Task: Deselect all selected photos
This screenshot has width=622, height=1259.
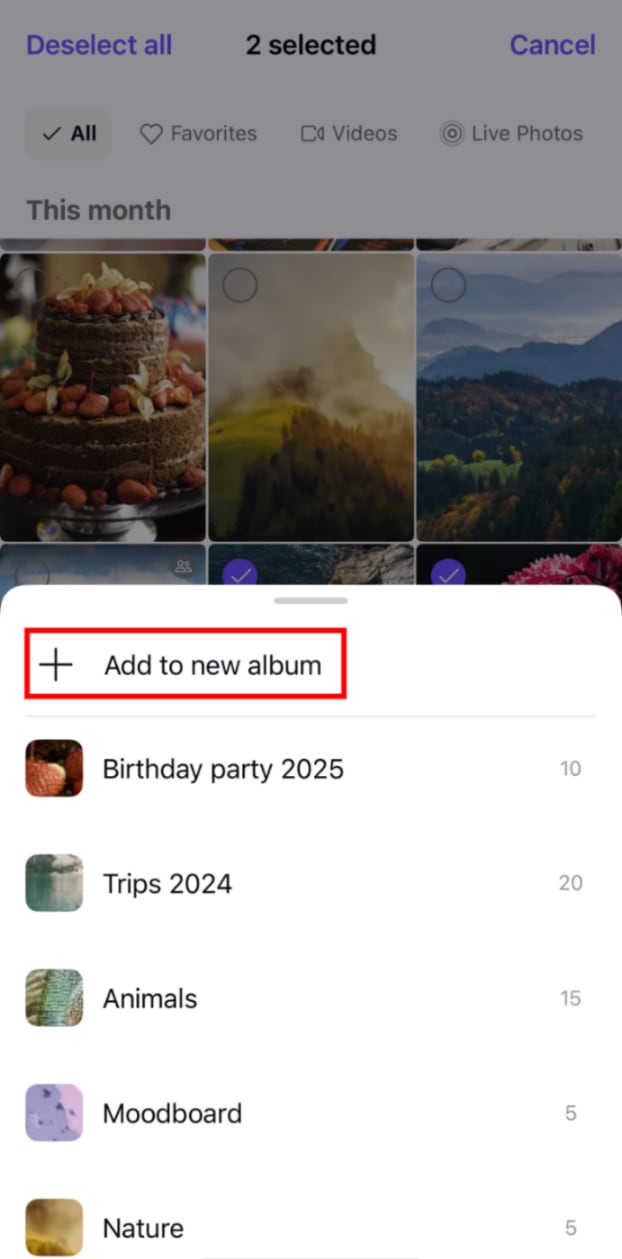Action: coord(99,45)
